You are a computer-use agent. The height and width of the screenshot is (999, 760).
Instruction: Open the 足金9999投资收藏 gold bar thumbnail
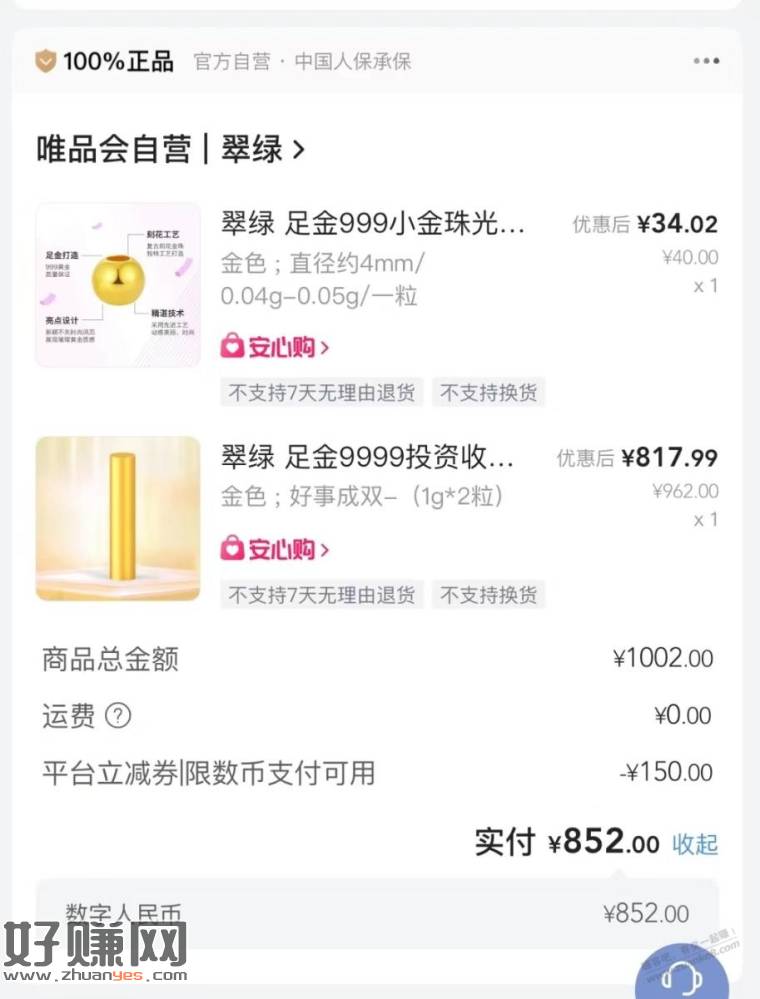[x=118, y=518]
